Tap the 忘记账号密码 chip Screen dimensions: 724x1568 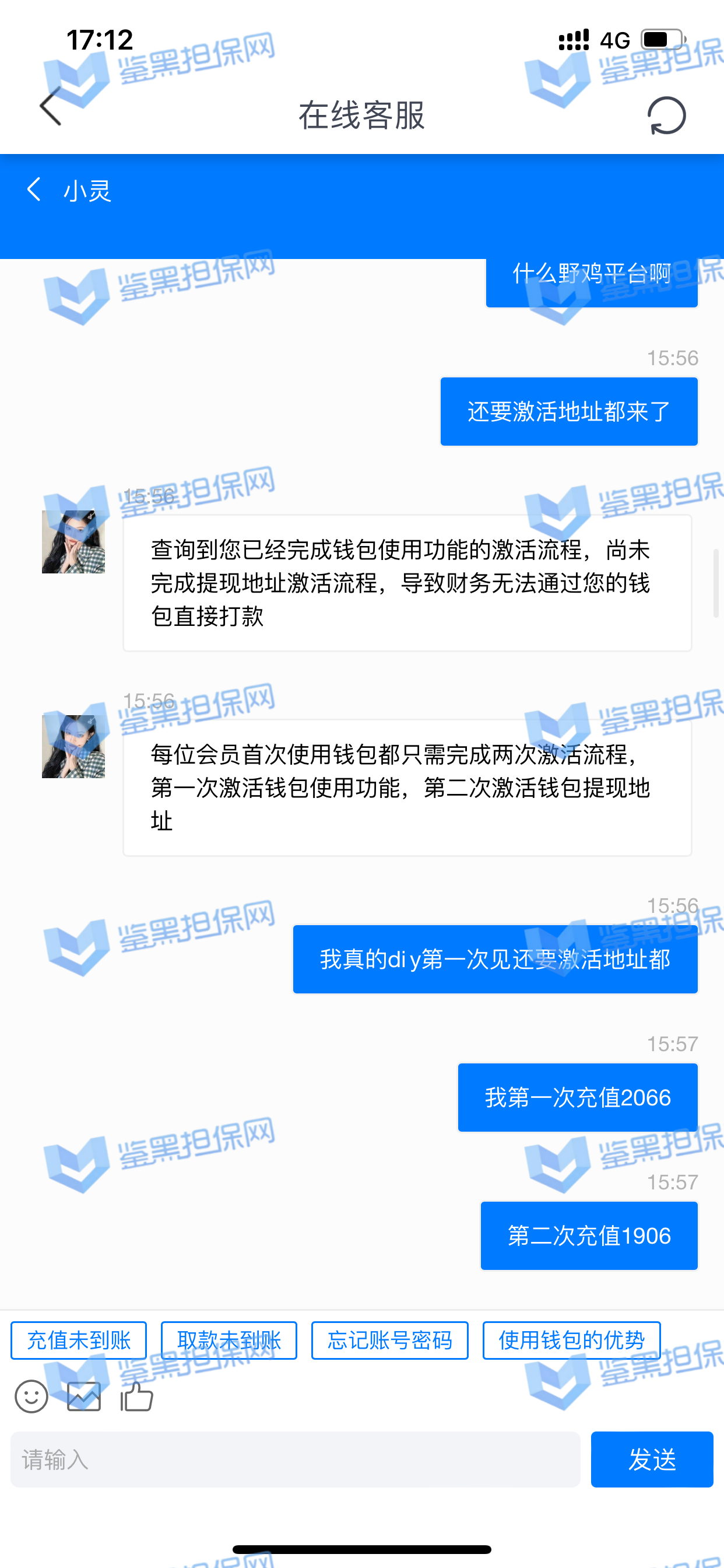click(x=389, y=1340)
